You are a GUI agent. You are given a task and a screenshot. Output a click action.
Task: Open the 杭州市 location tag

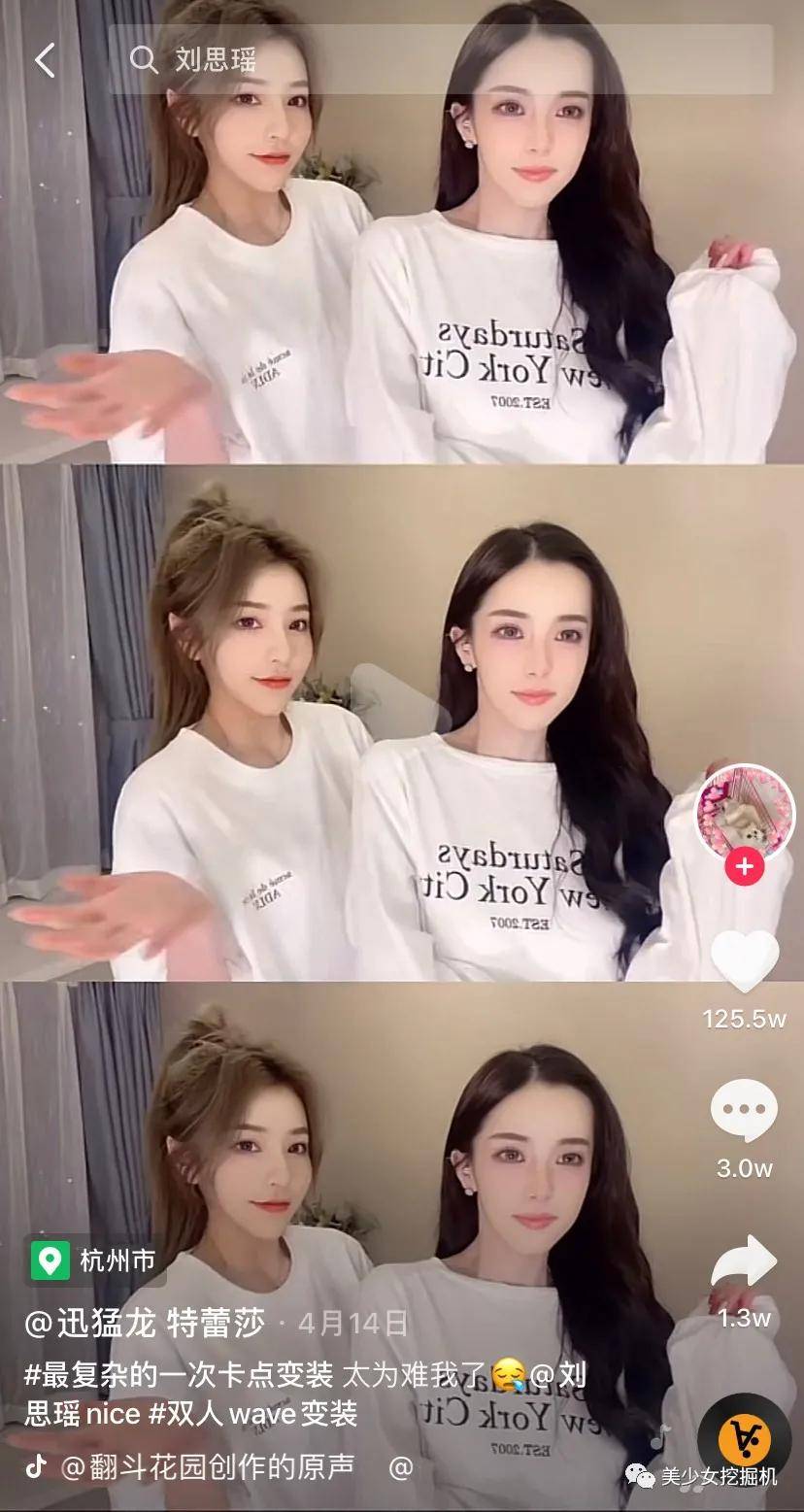94,1261
